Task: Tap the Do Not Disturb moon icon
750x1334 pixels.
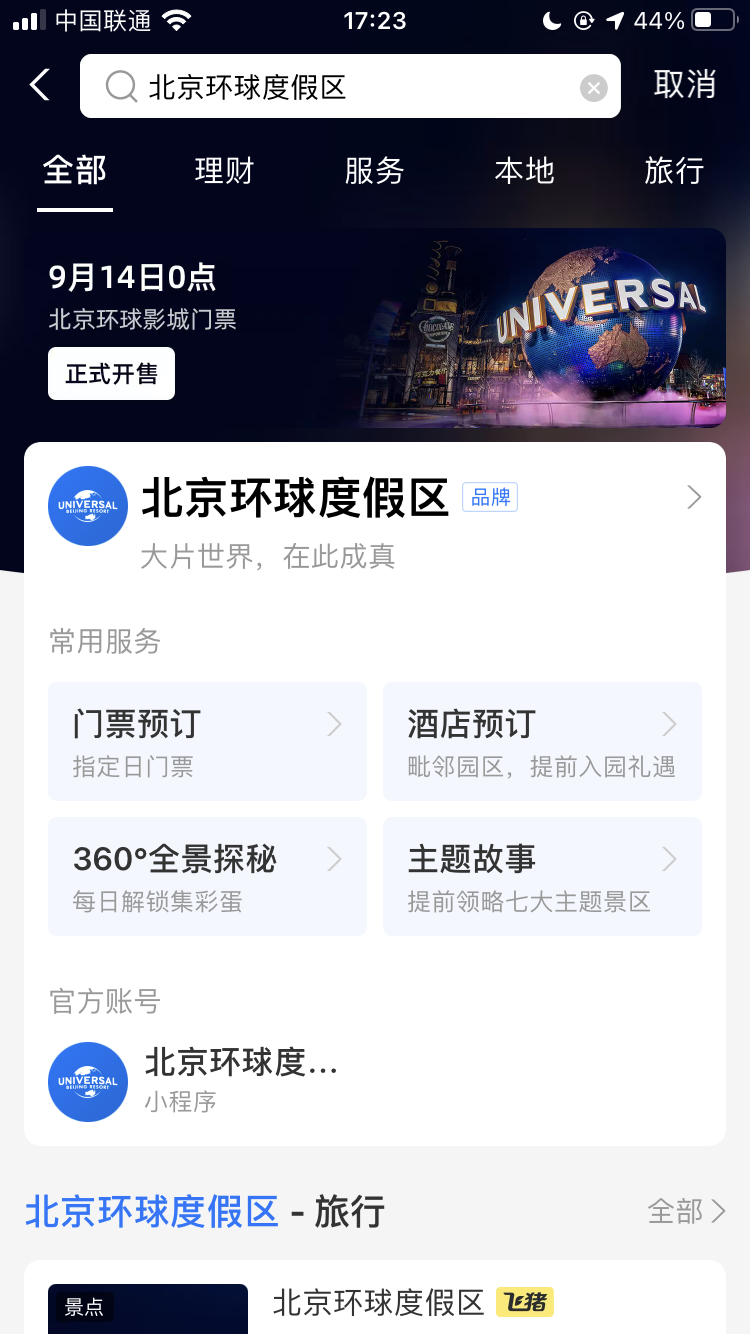Action: [553, 17]
